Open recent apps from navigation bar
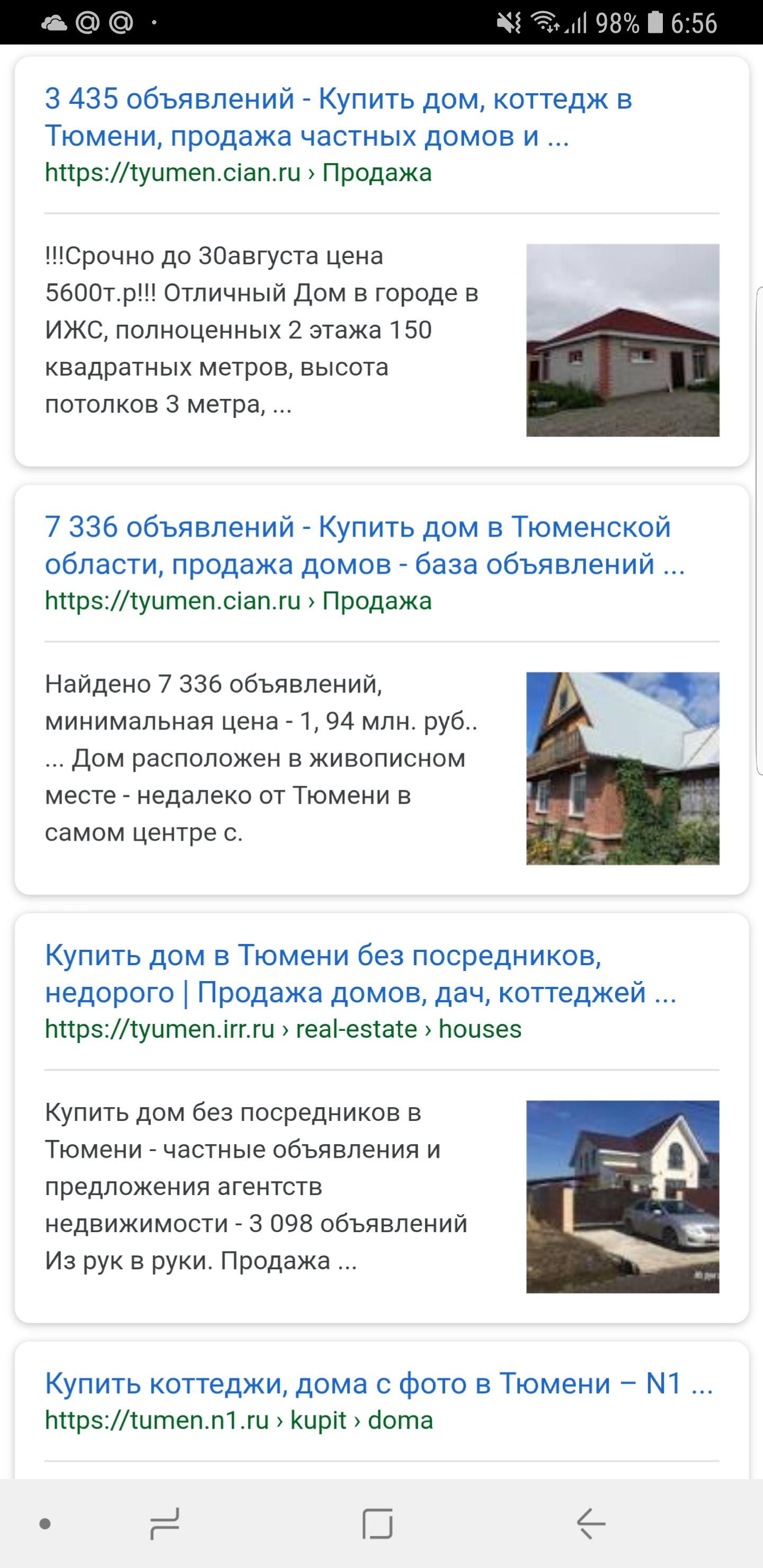Screen dimensions: 763x1568 pyautogui.click(x=164, y=1524)
